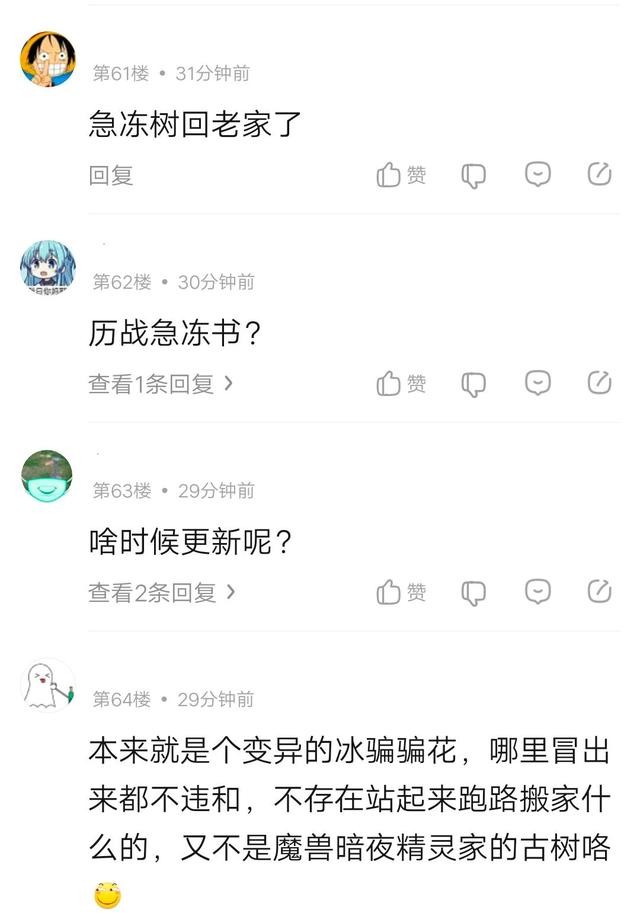Expand the 2 replies under "啥时候更新呢?"
The width and height of the screenshot is (640, 913).
[162, 593]
